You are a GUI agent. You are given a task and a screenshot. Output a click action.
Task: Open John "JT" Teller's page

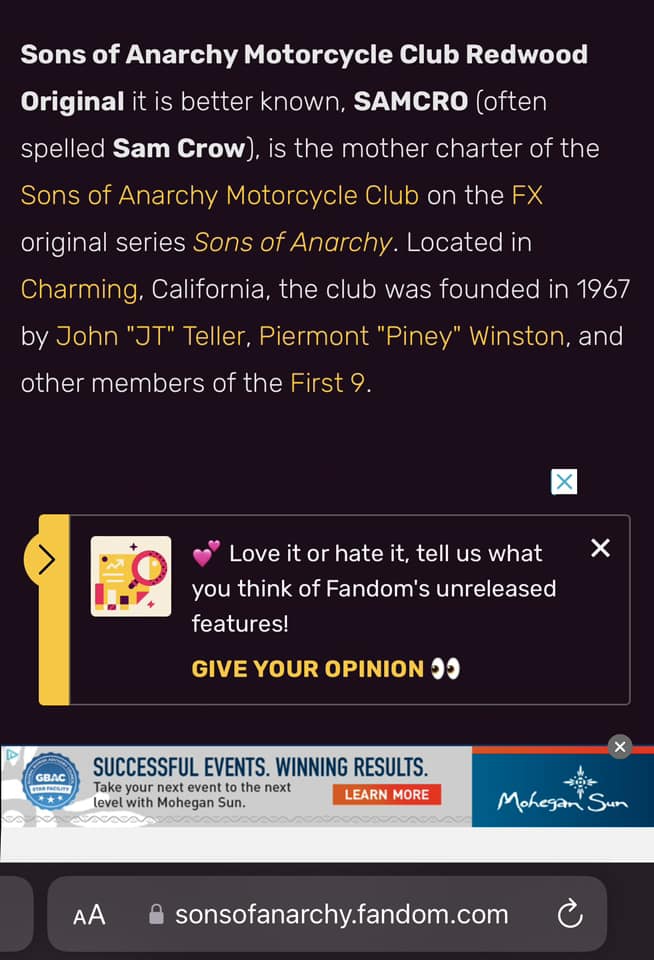click(151, 336)
